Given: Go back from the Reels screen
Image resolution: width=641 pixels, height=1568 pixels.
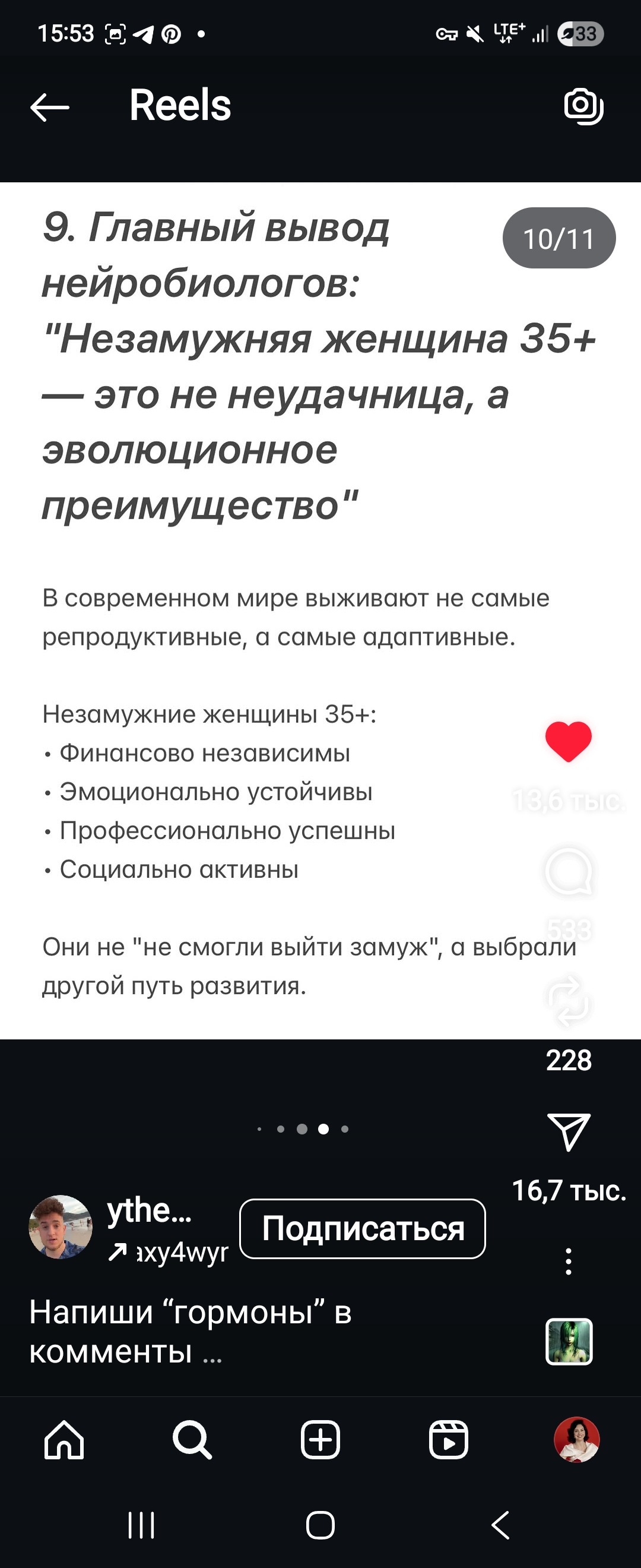Looking at the screenshot, I should coord(49,108).
